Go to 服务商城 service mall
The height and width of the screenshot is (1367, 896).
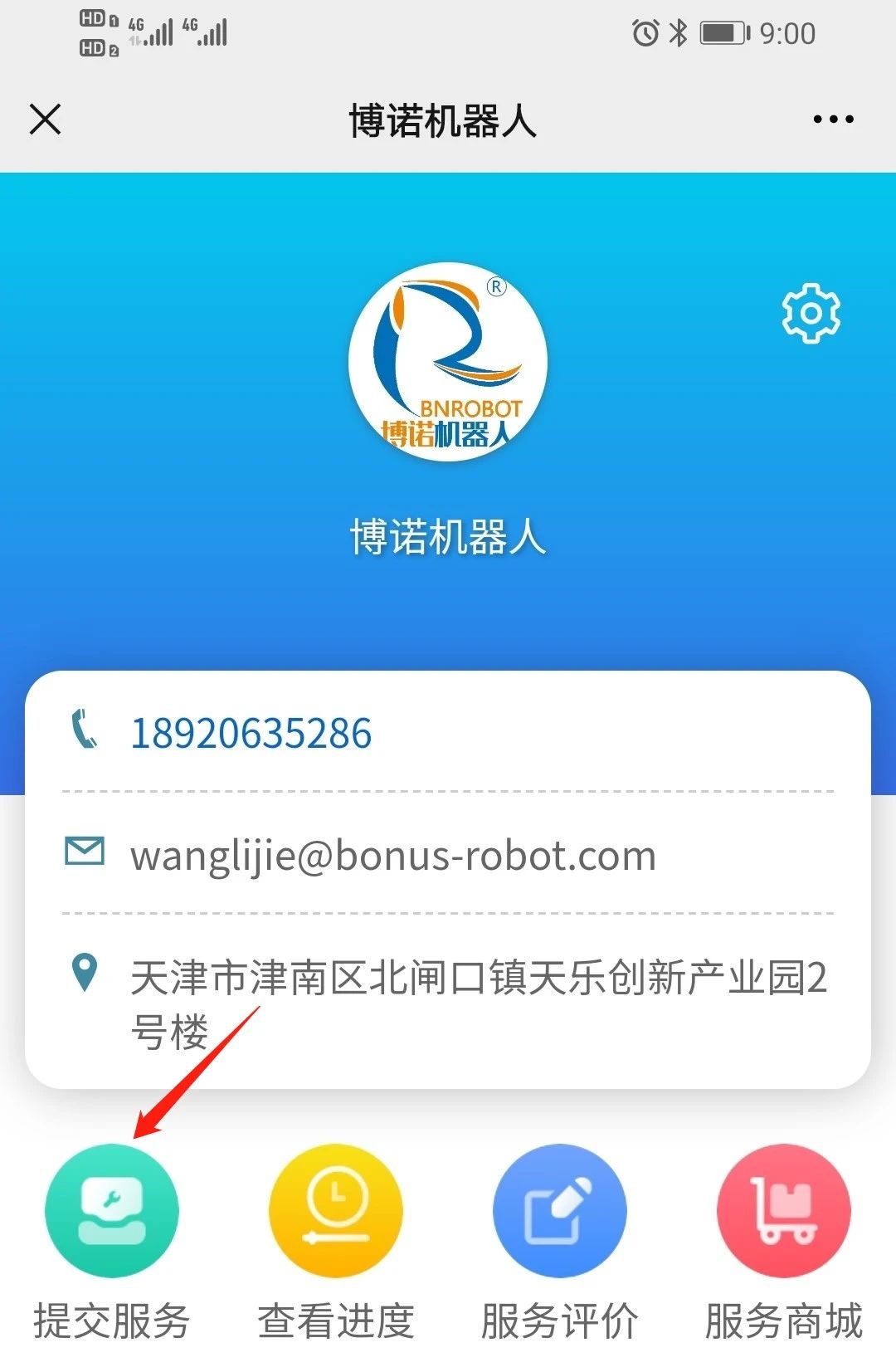784,1210
